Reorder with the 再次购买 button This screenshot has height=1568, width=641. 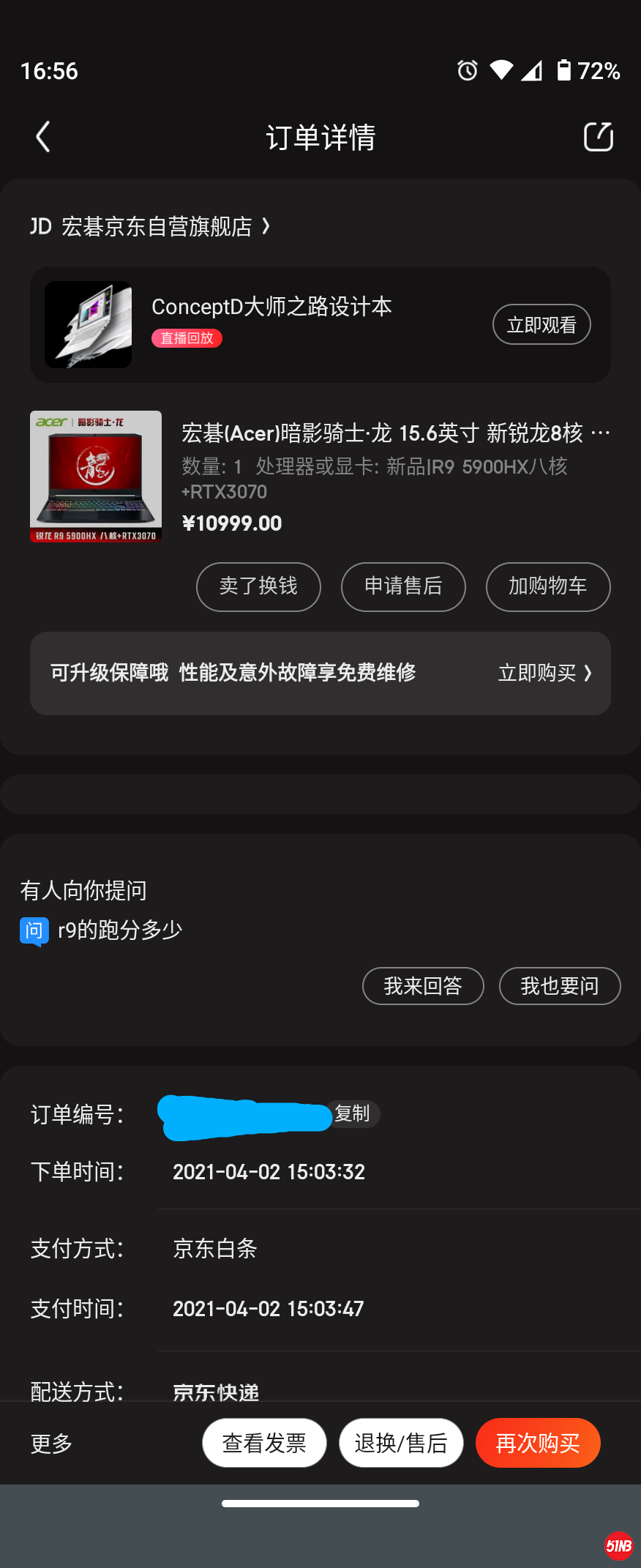[538, 1443]
